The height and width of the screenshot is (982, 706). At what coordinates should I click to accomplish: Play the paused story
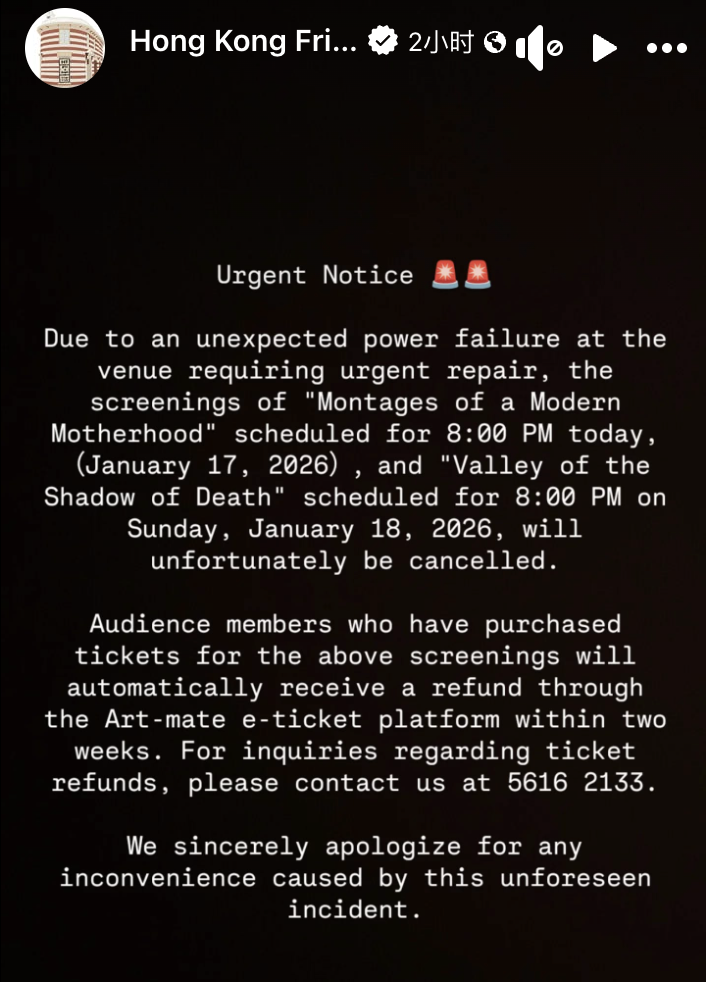[x=603, y=47]
